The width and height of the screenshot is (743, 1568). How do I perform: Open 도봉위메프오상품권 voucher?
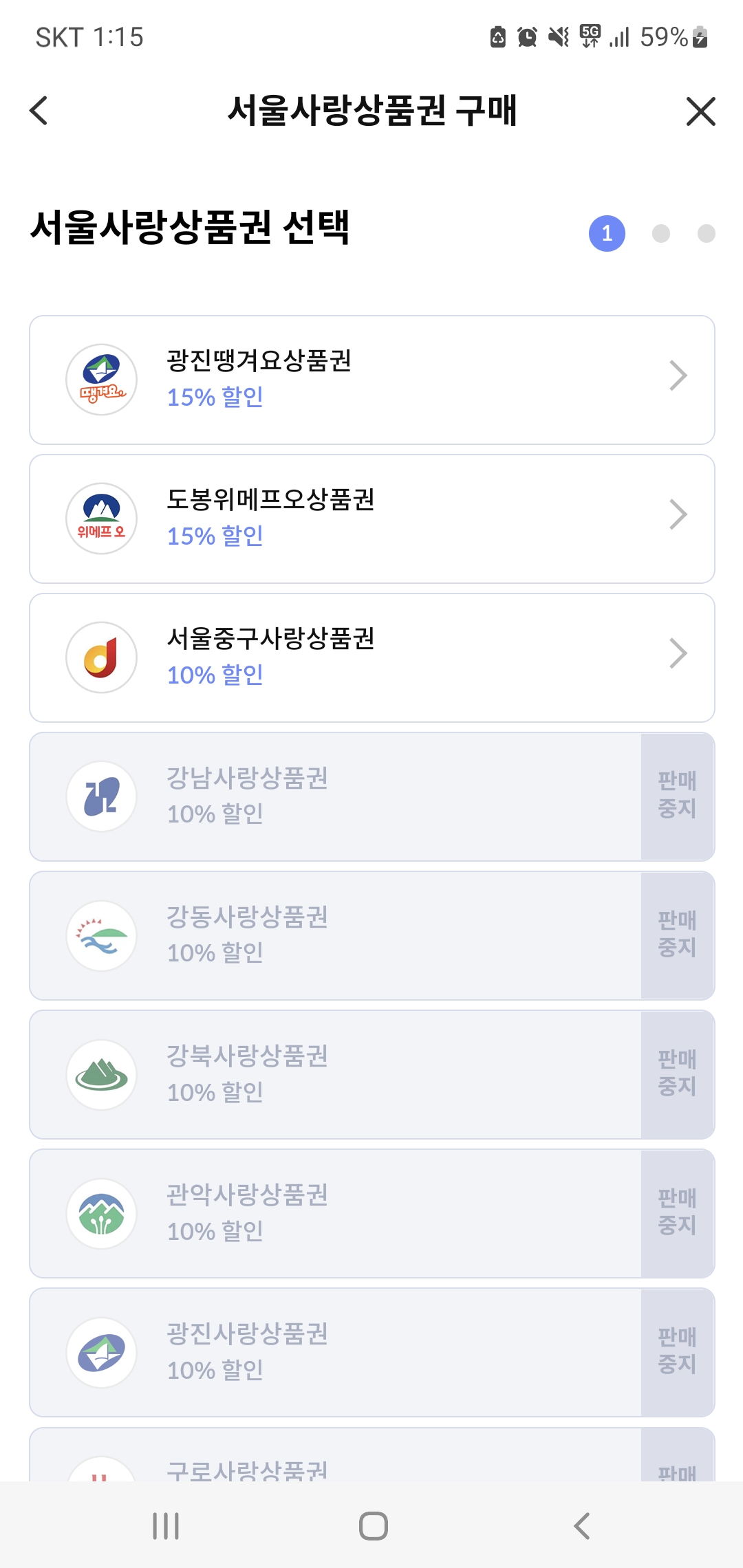coord(372,519)
